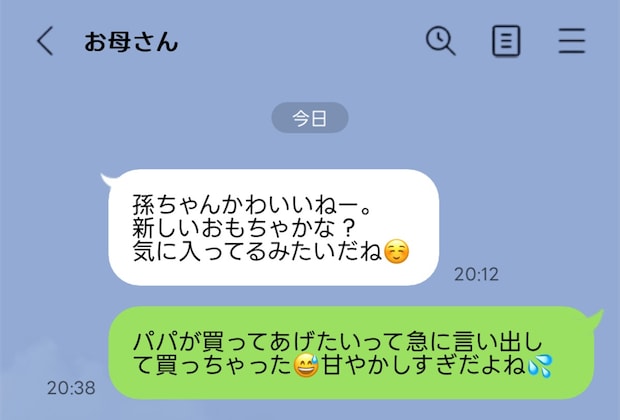The width and height of the screenshot is (620, 420).
Task: Search within this chat
Action: [440, 41]
